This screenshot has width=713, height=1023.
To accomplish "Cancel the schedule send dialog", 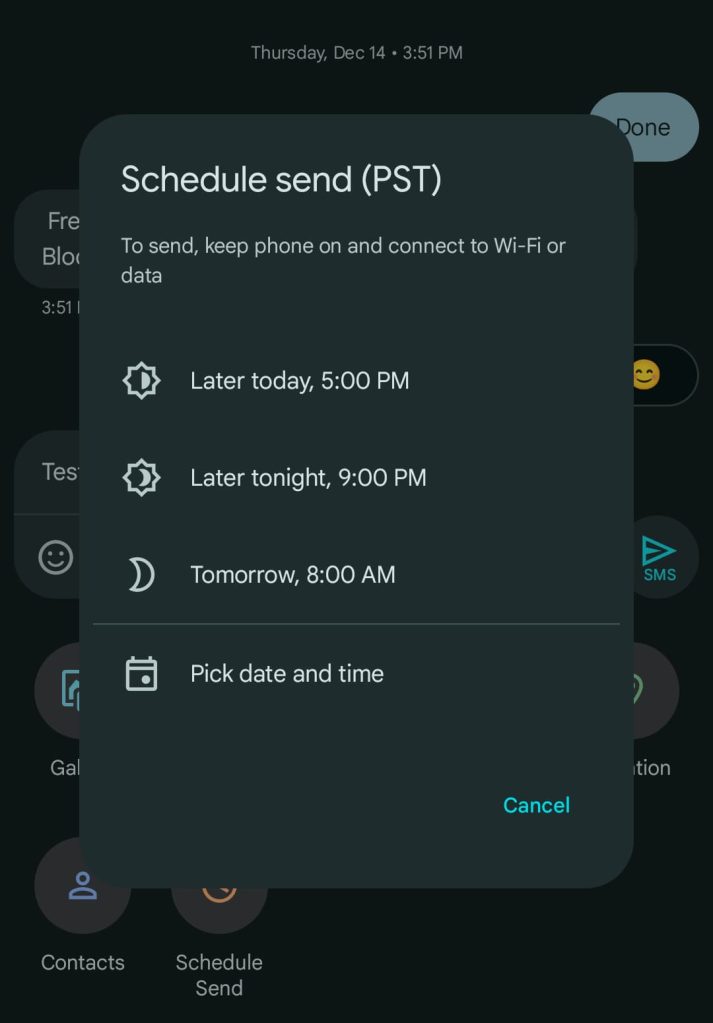I will 536,805.
